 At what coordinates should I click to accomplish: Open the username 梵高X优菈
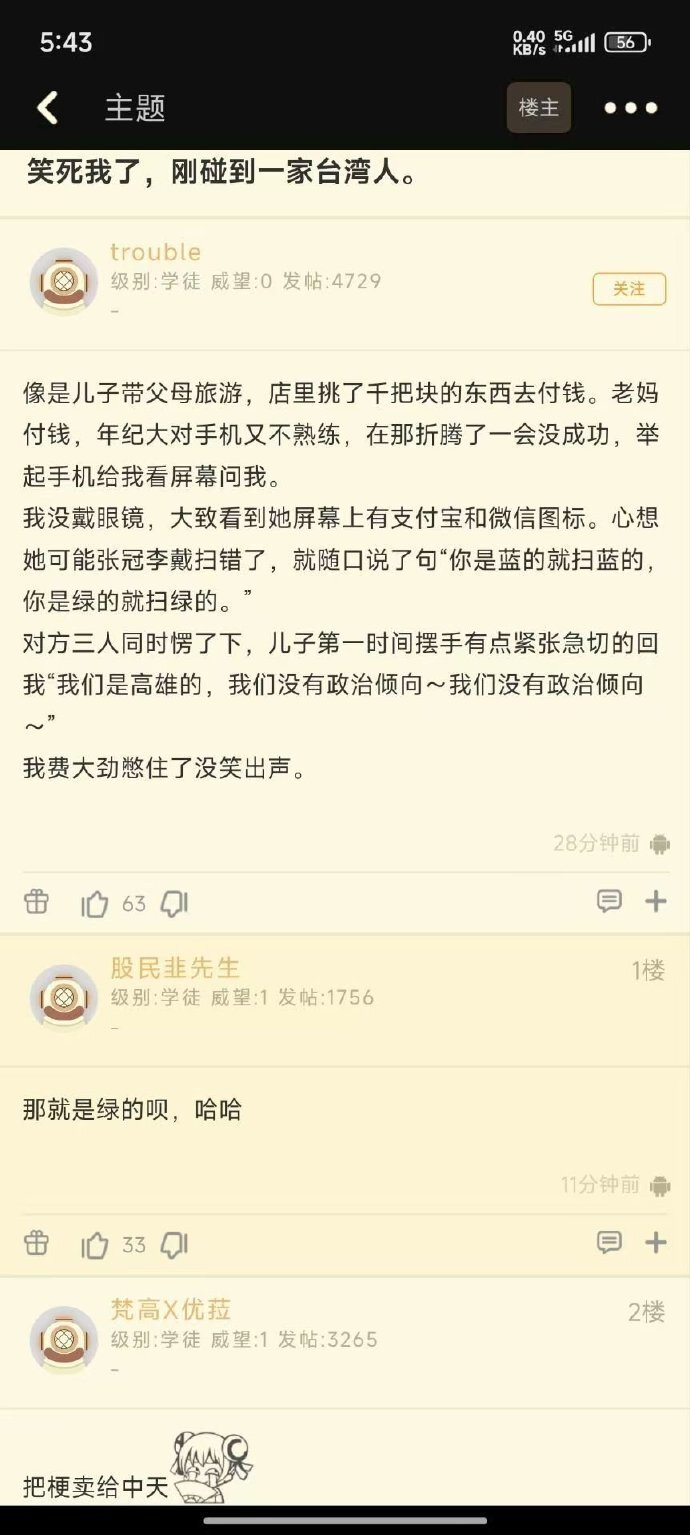171,1310
